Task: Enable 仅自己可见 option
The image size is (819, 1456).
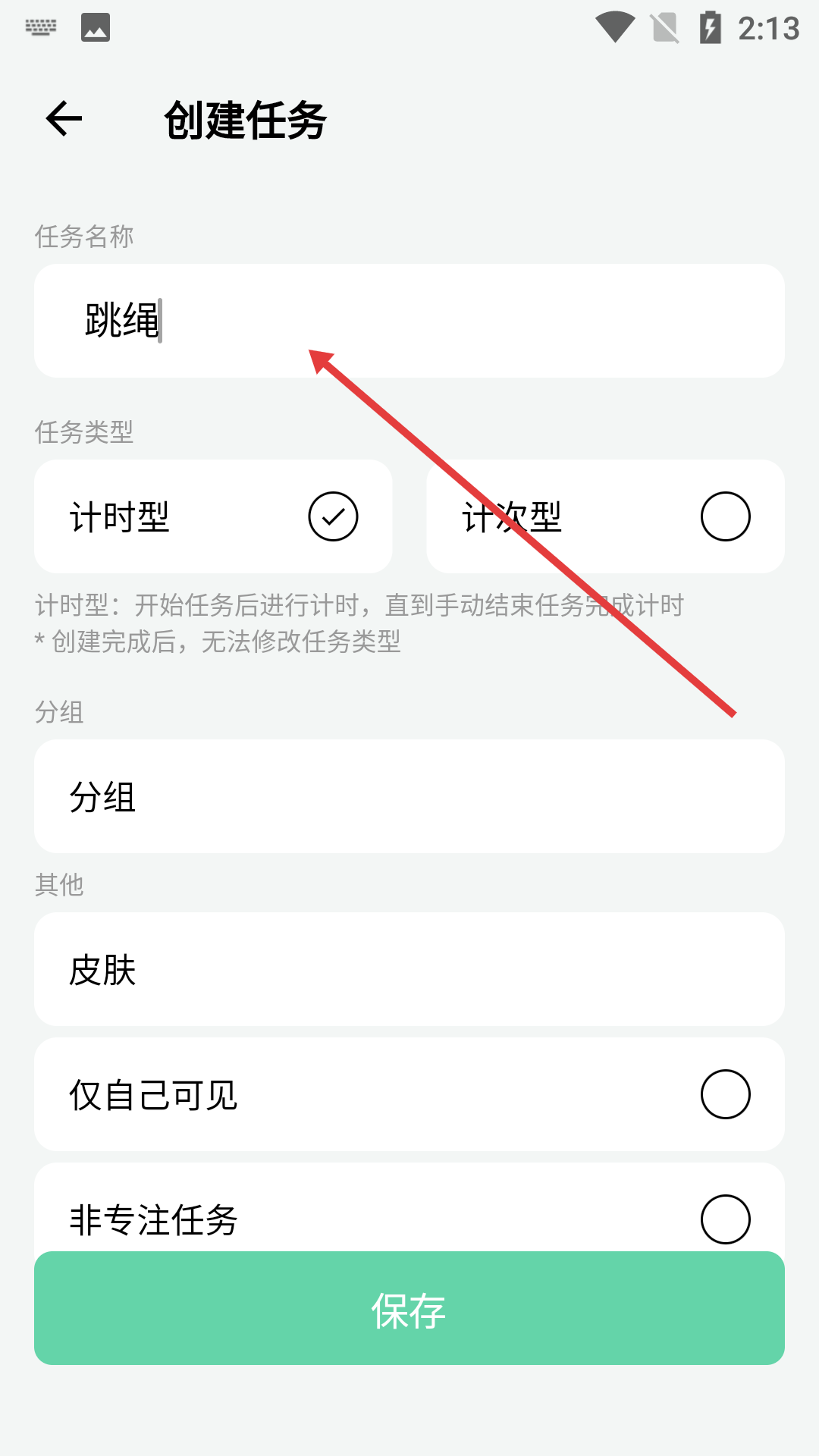Action: [409, 1094]
